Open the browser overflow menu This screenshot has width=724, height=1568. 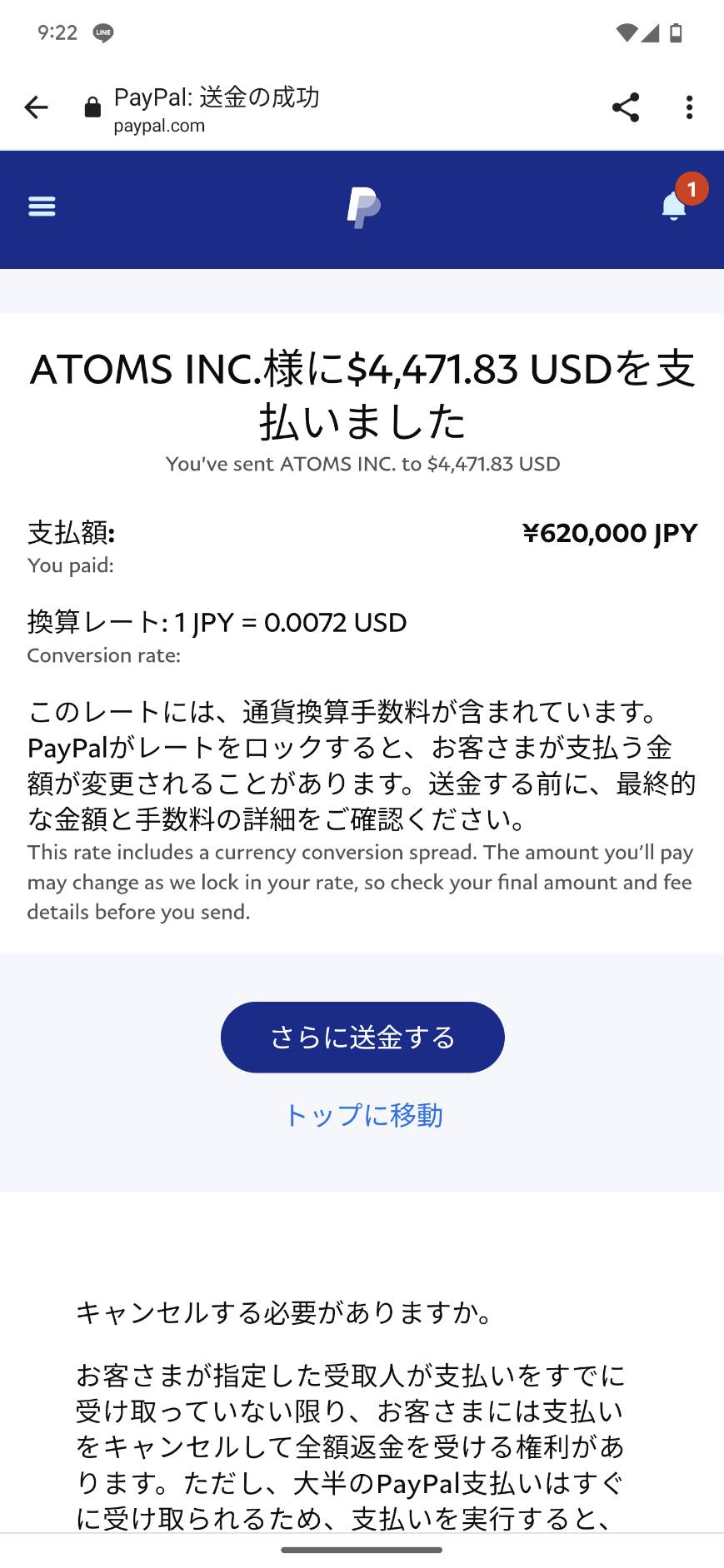(x=689, y=107)
